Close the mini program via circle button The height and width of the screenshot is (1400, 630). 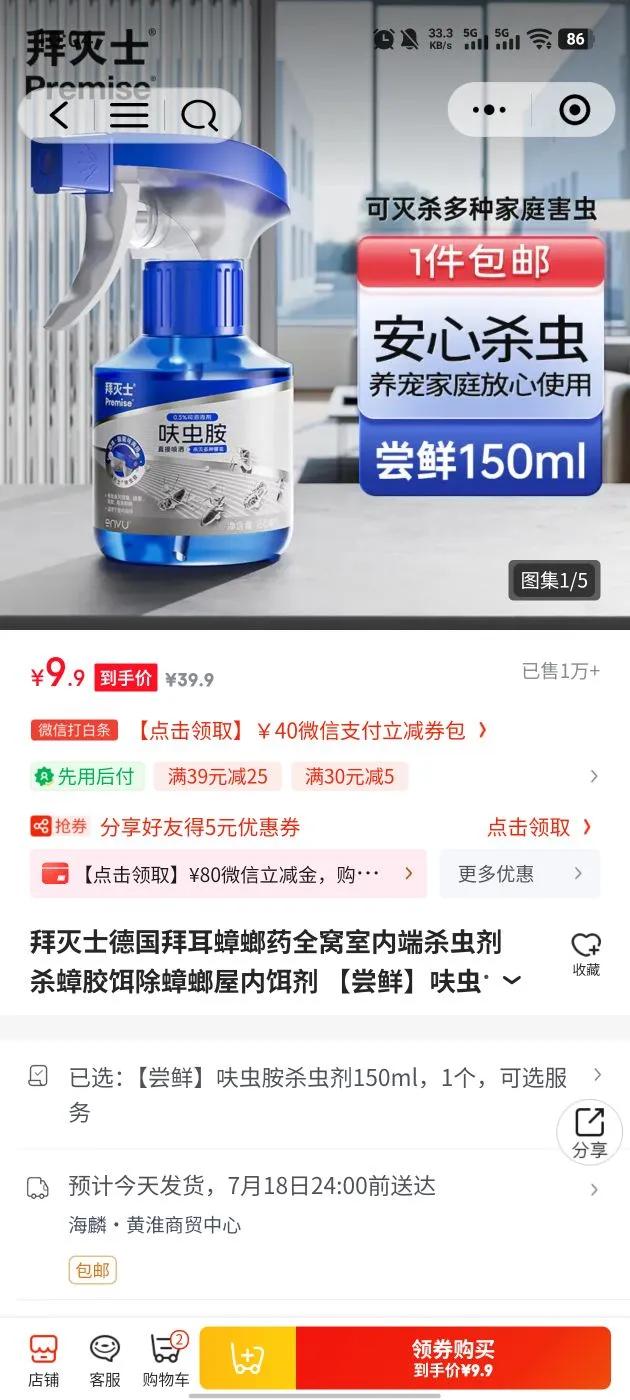(x=574, y=110)
